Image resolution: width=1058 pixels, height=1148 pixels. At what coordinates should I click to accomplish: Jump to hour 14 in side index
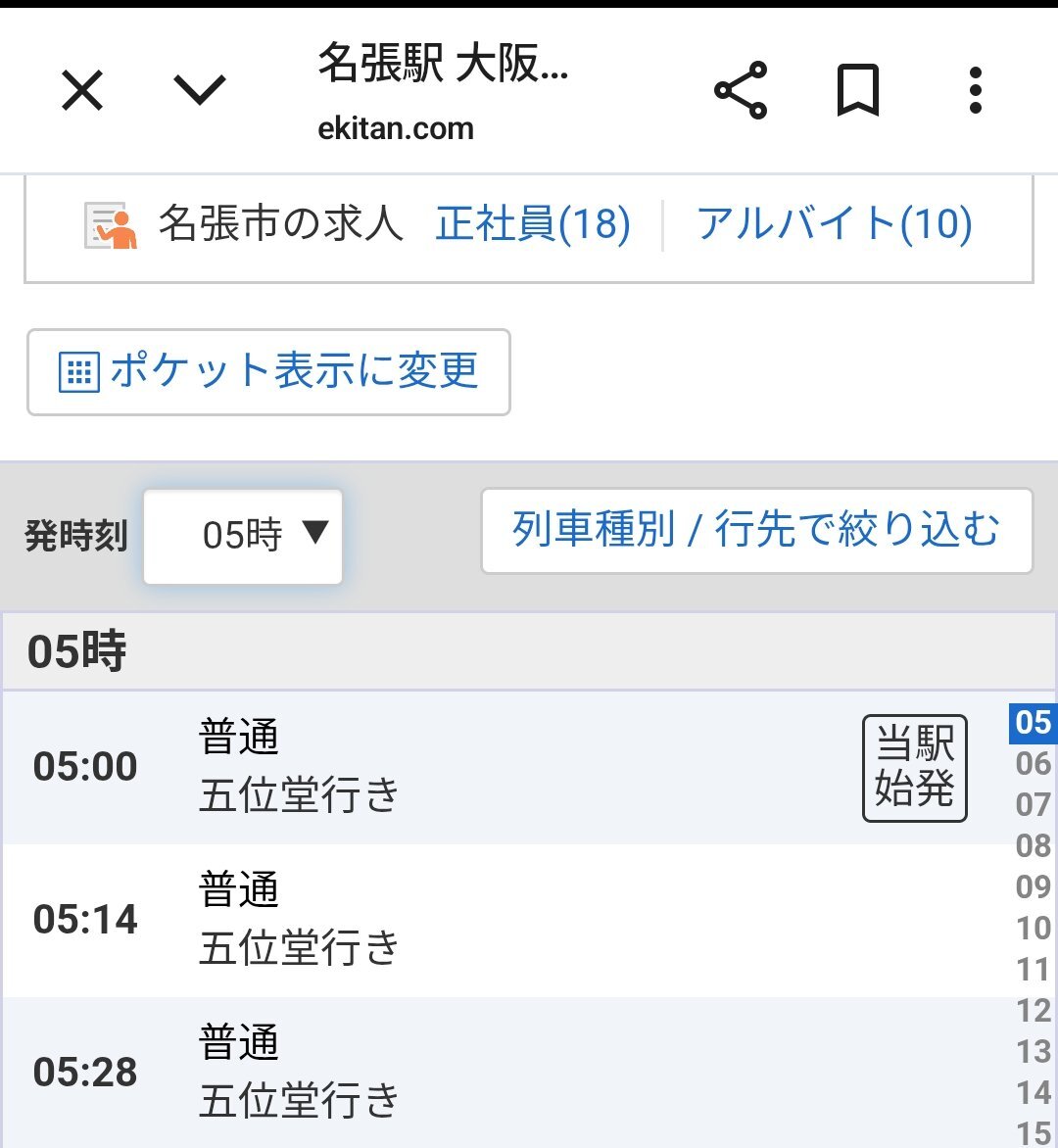(1033, 1092)
